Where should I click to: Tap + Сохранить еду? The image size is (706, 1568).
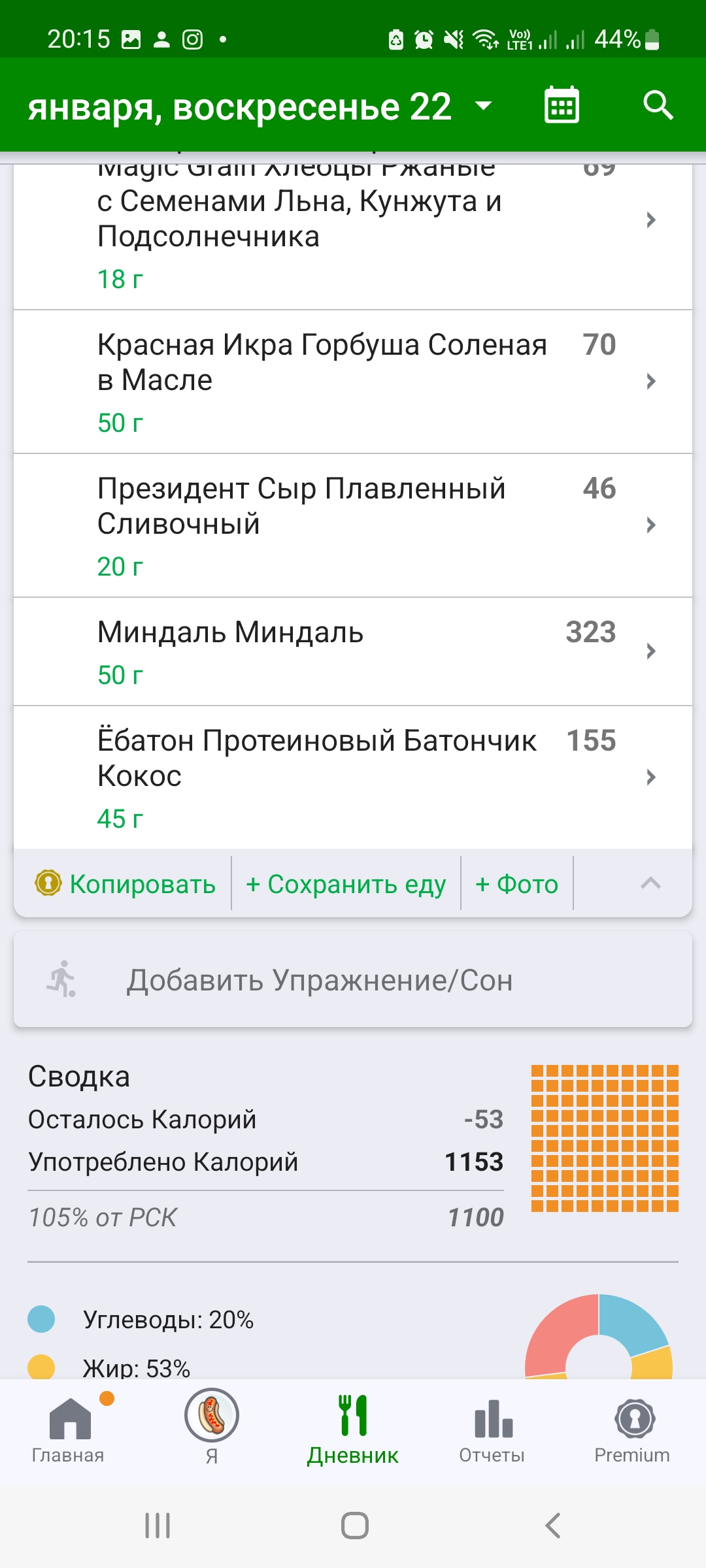click(x=346, y=884)
